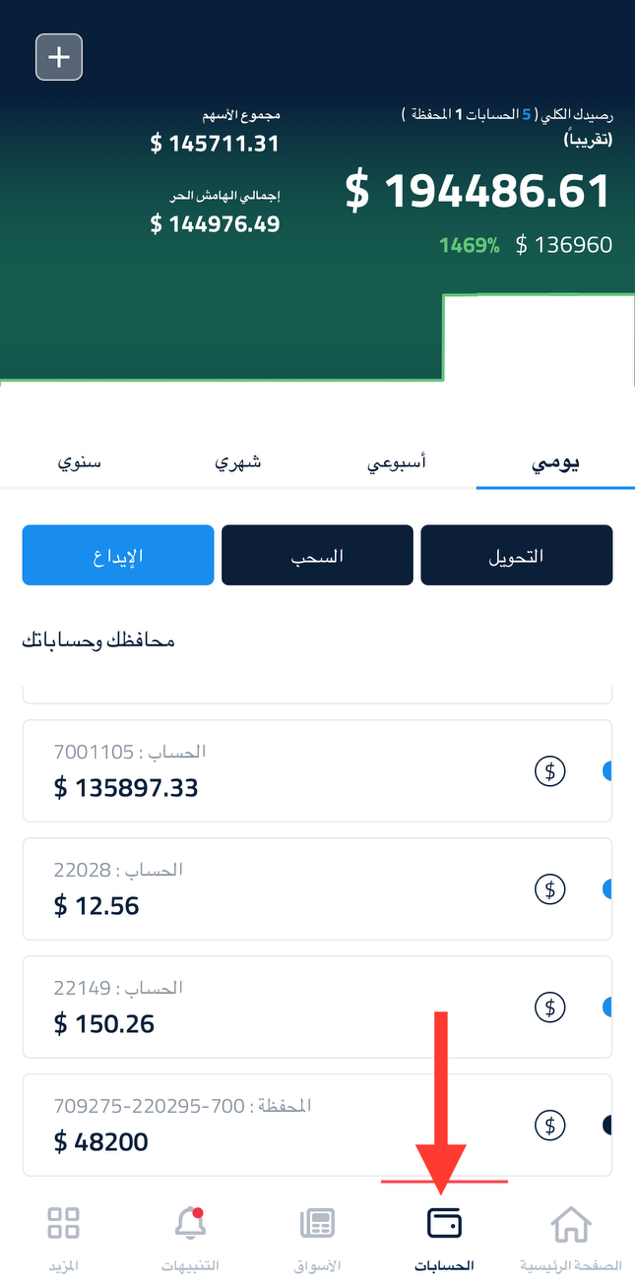Screen dimensions: 635x1280
Task: Open account 7001105 card
Action: 317,771
